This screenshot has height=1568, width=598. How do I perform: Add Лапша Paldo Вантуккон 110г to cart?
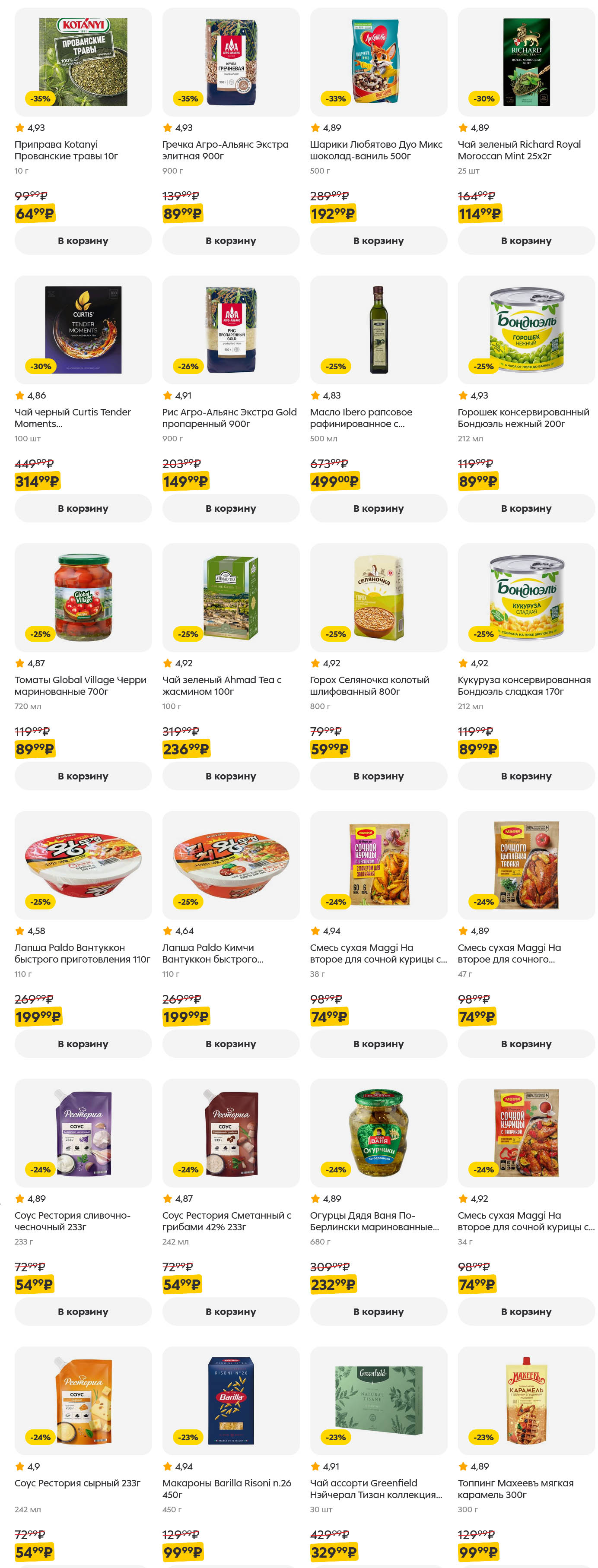[83, 1044]
